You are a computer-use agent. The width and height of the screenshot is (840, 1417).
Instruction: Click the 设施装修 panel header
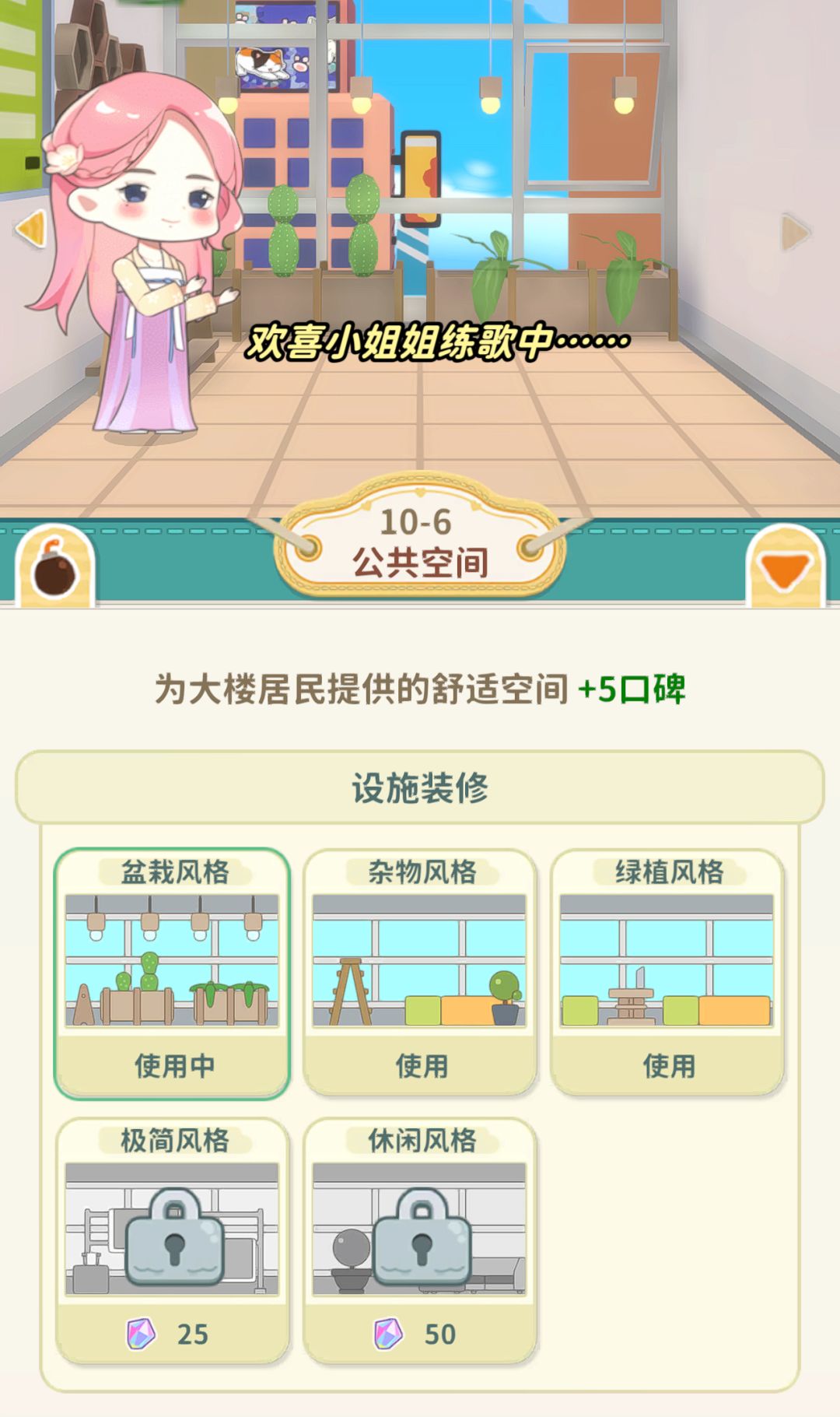(420, 788)
